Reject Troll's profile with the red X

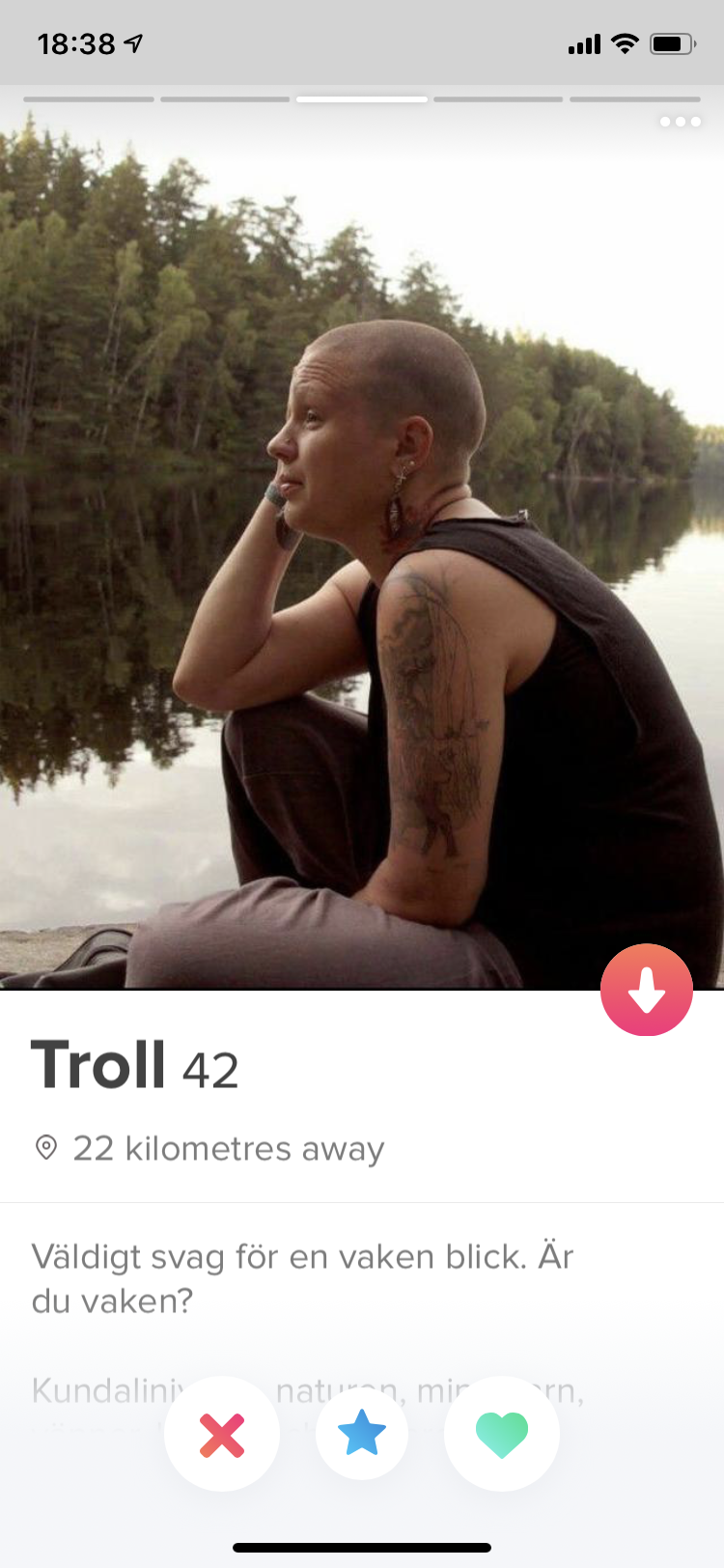222,1434
